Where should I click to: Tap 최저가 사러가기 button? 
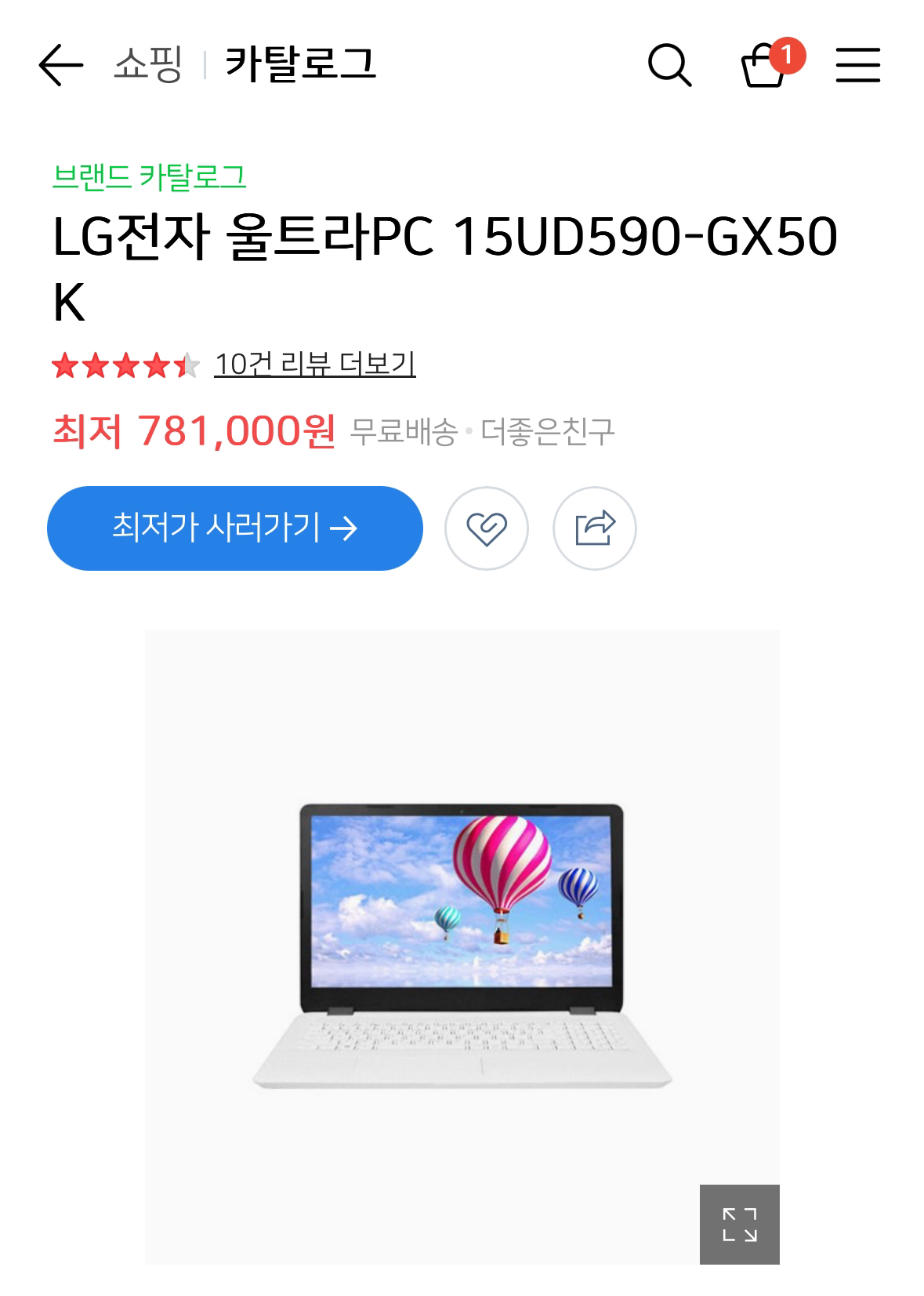point(234,528)
